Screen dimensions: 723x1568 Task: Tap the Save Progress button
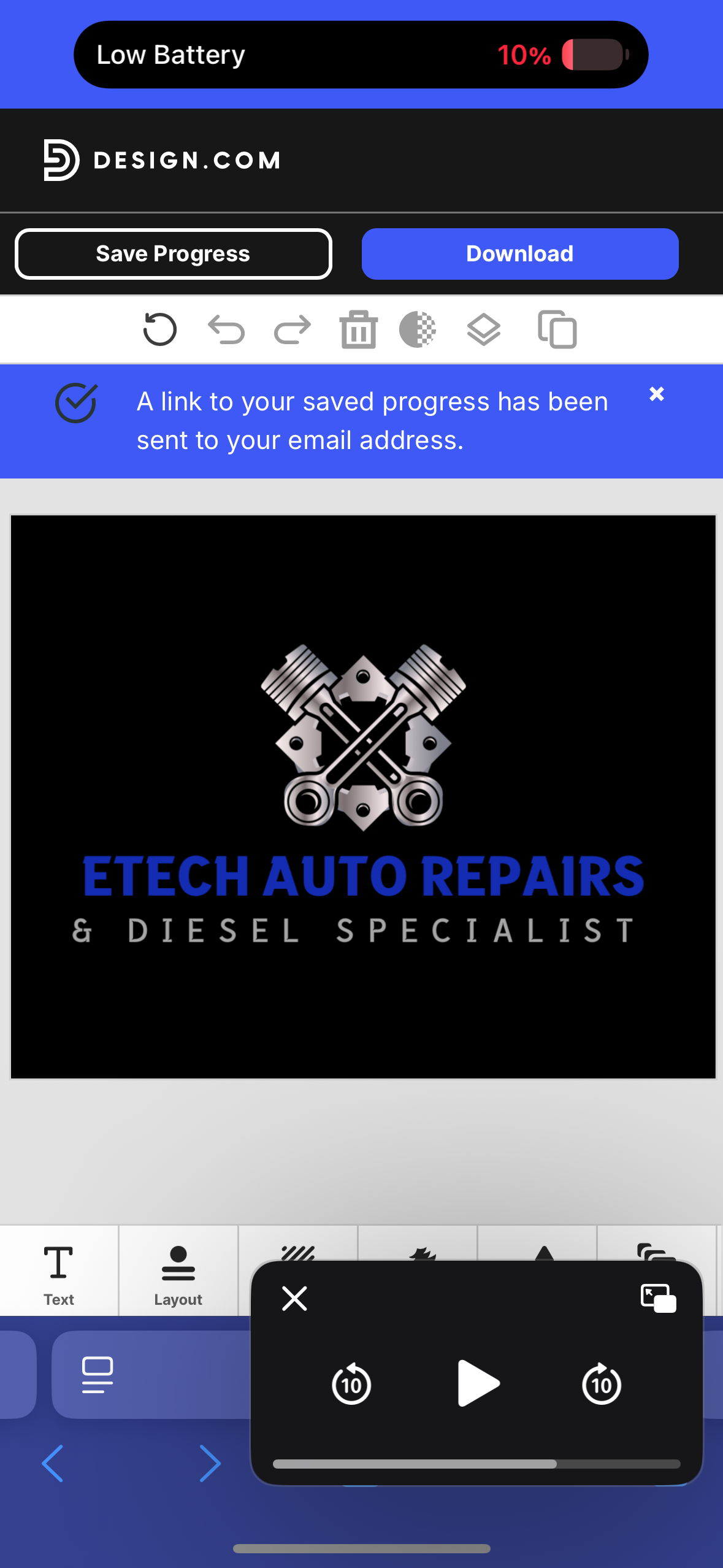point(174,254)
